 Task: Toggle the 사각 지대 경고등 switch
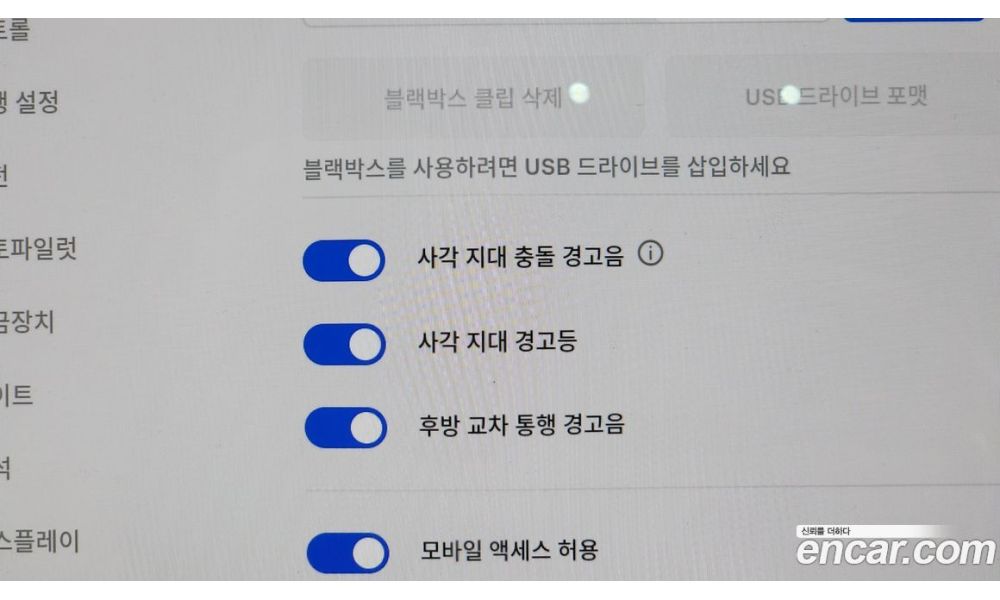pos(344,344)
